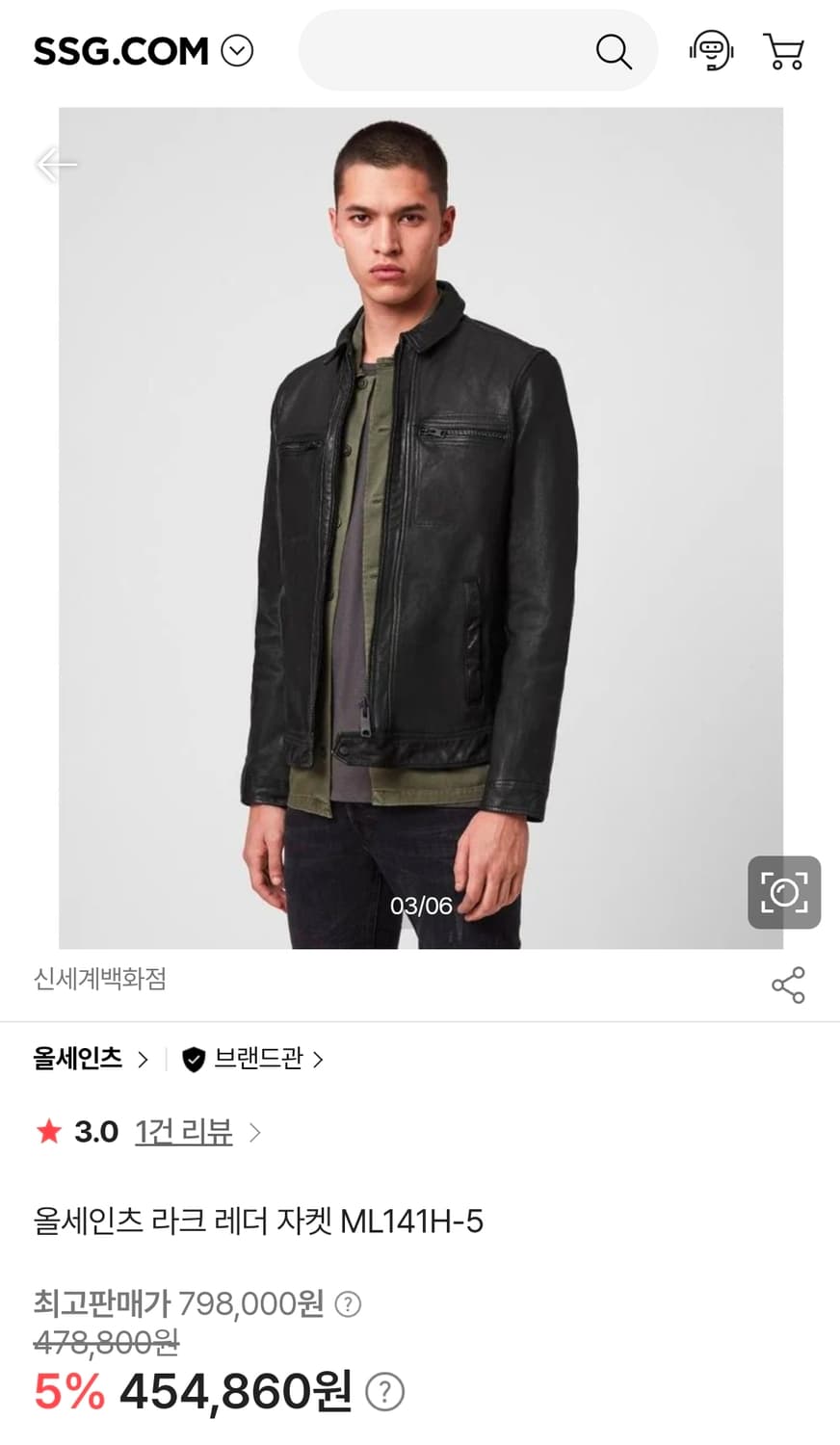Open the AI chatbot assistant icon
The height and width of the screenshot is (1445, 840).
(x=710, y=51)
